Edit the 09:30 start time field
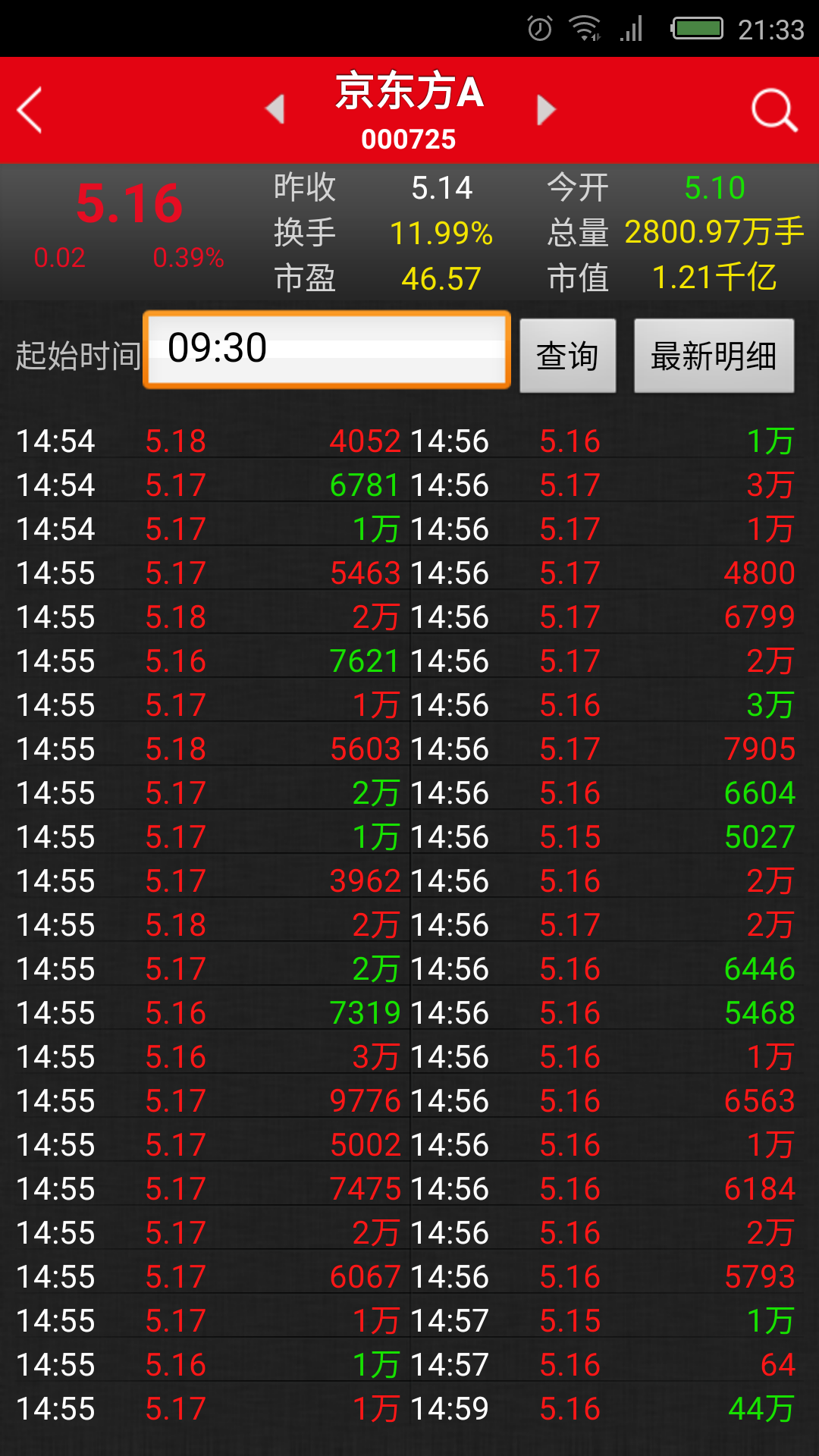819x1456 pixels. (327, 350)
